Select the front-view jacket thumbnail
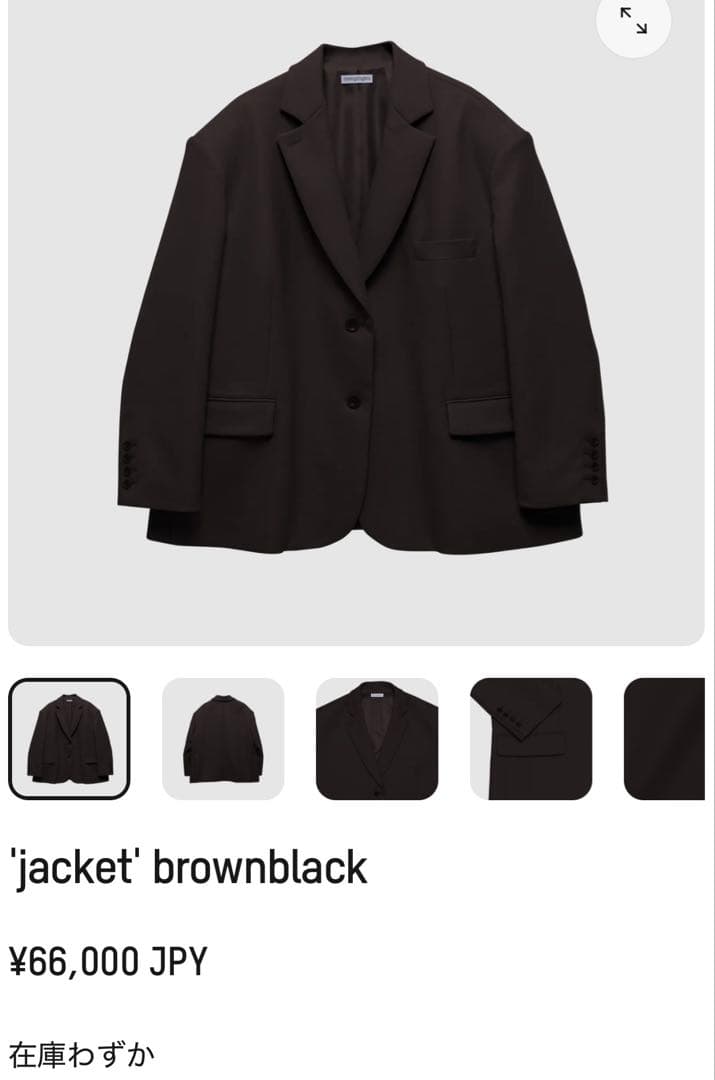This screenshot has height=1080, width=715. click(69, 739)
